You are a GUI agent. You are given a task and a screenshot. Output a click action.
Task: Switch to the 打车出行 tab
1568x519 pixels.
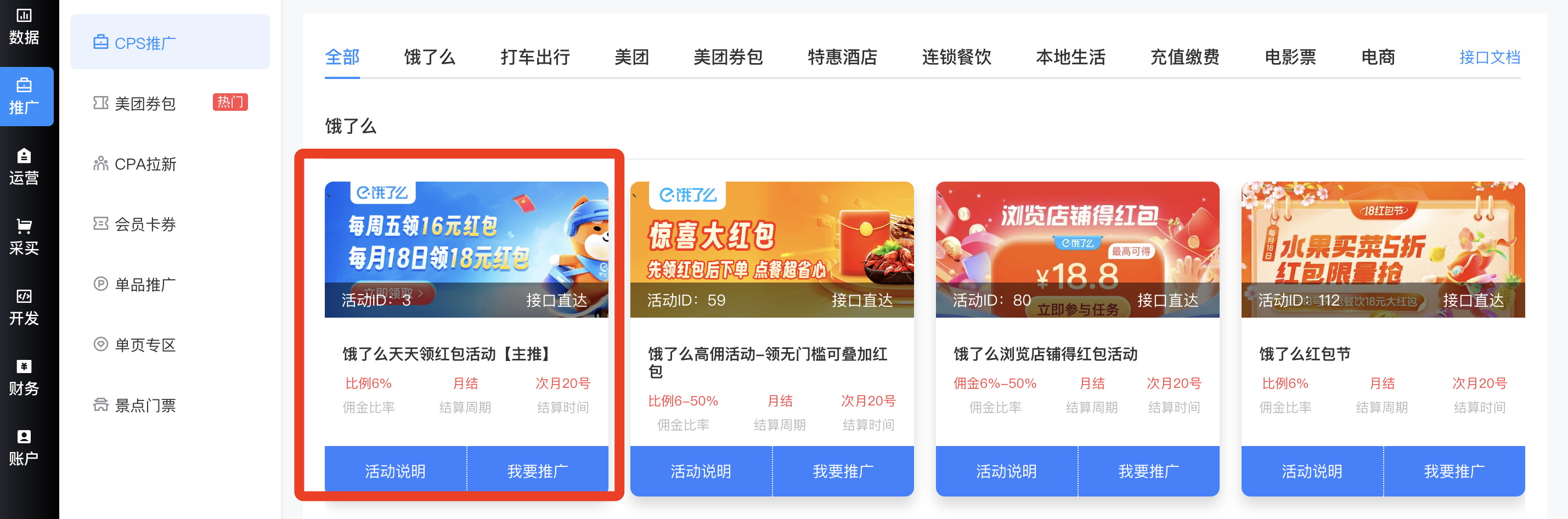point(534,57)
